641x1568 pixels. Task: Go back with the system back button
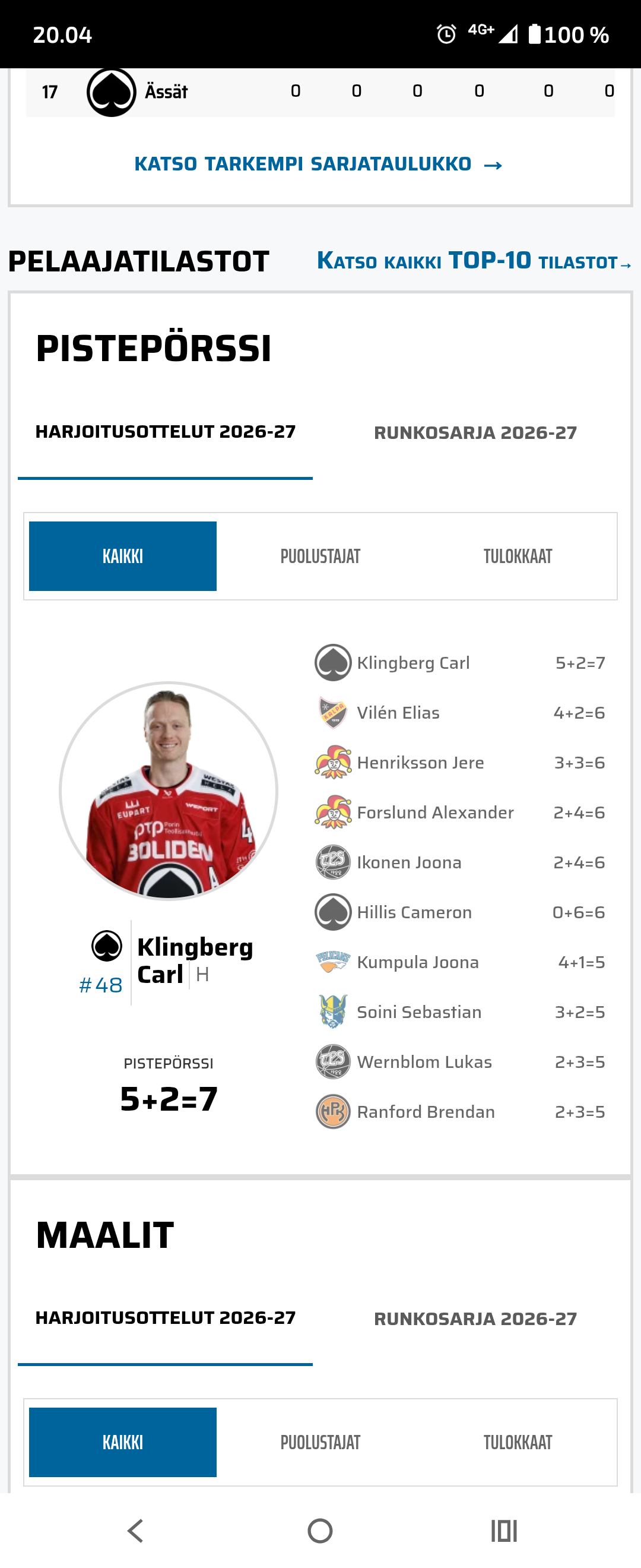pyautogui.click(x=136, y=1531)
